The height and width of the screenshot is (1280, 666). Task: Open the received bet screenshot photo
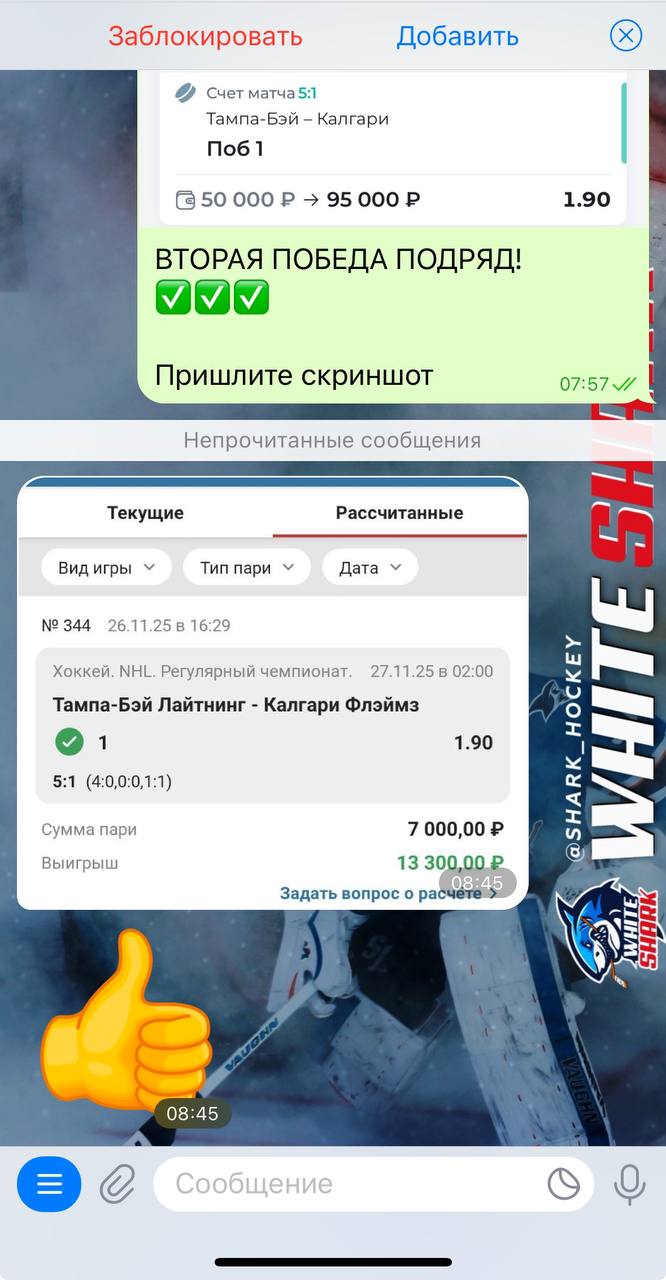pyautogui.click(x=272, y=692)
